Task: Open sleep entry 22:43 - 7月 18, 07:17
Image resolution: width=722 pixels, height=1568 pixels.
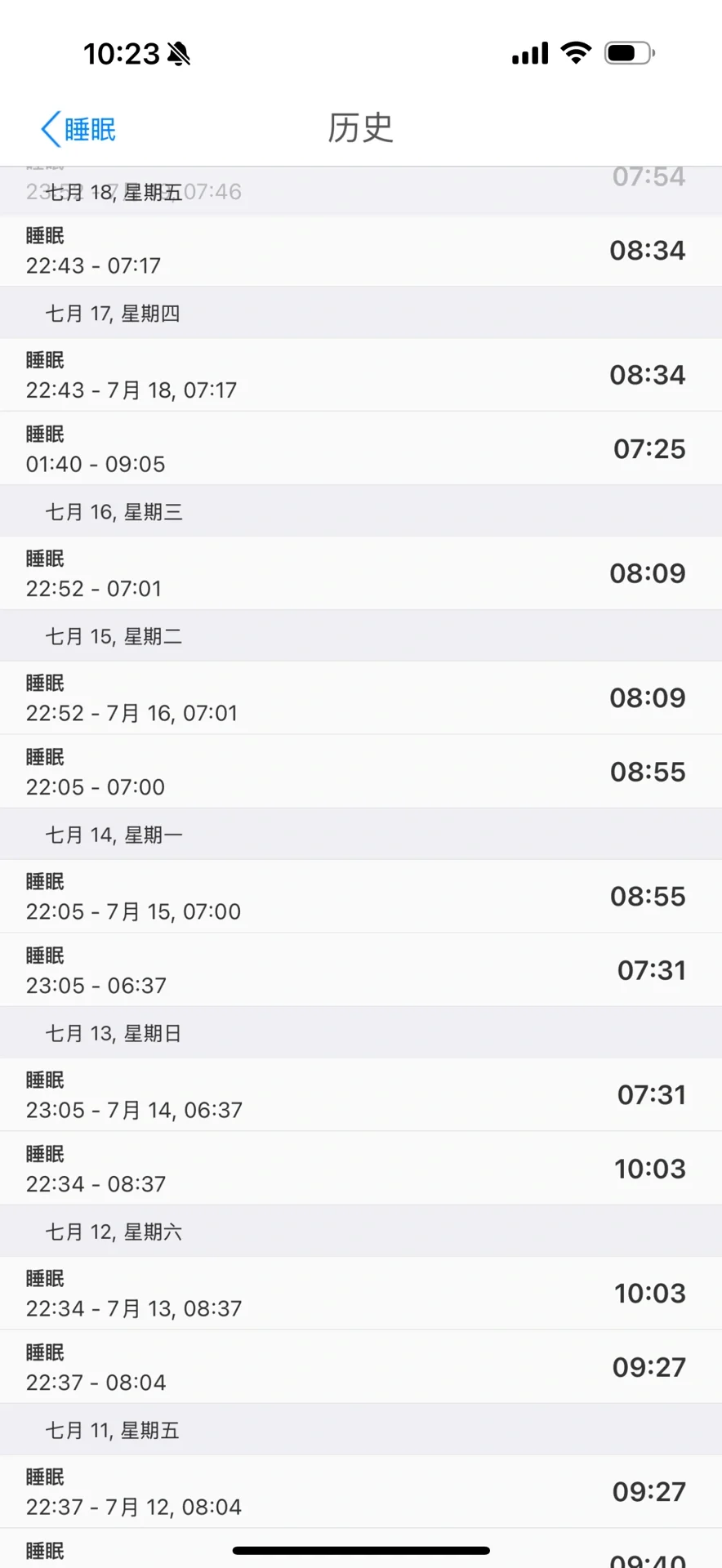Action: (x=361, y=375)
